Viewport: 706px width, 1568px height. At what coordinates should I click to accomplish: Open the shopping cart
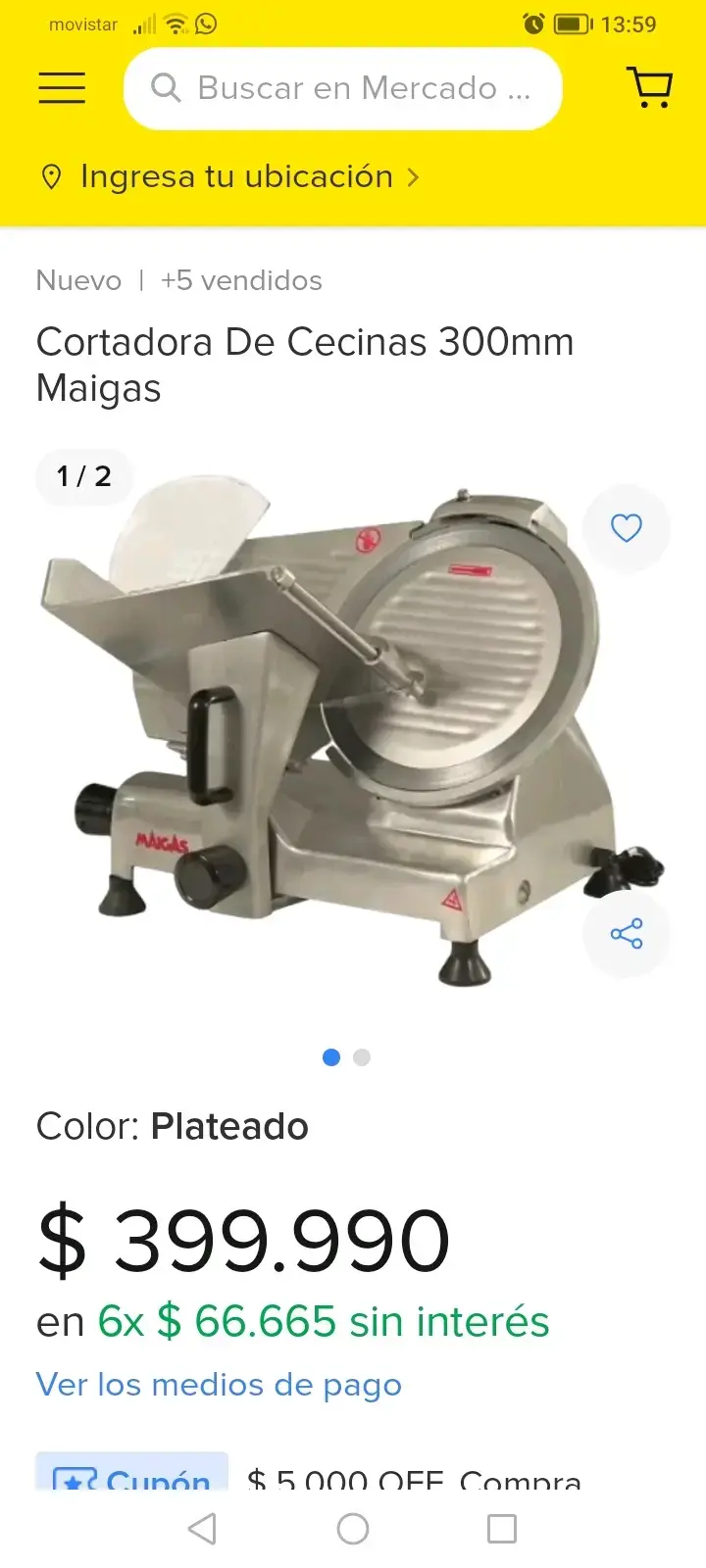tap(649, 87)
